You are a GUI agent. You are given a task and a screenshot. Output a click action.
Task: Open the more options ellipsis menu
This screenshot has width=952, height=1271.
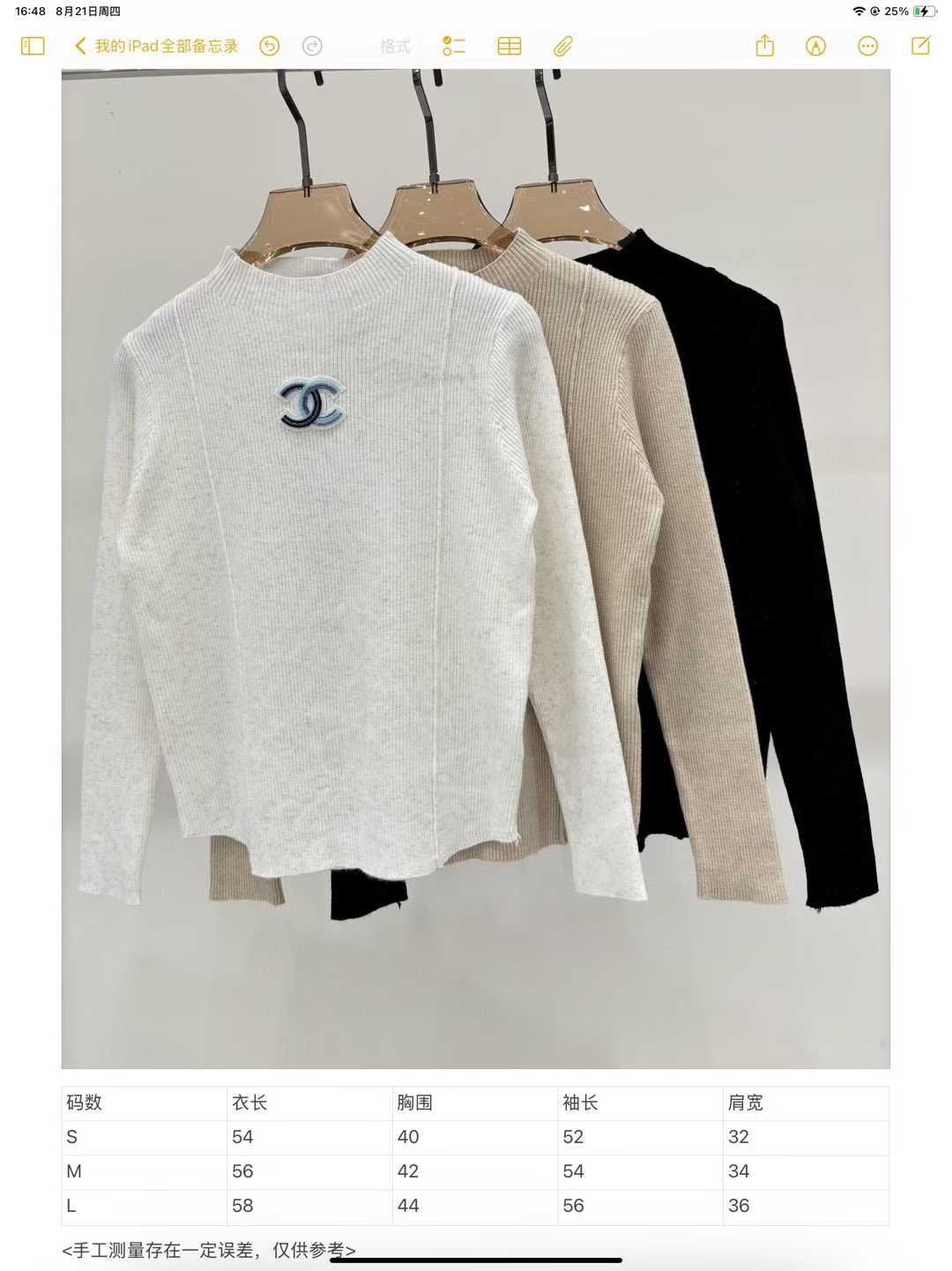click(x=868, y=46)
